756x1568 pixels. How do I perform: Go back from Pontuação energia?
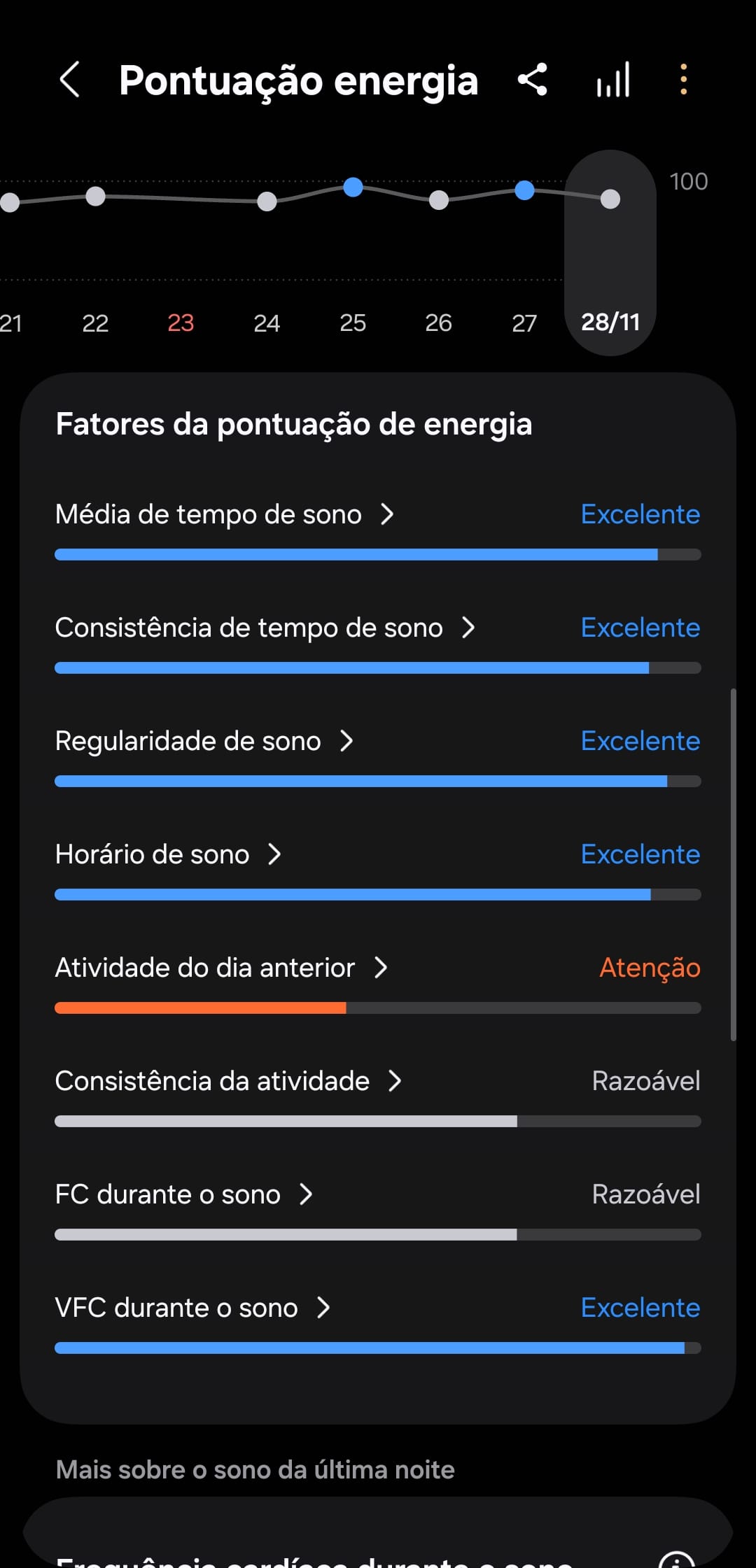(x=69, y=79)
